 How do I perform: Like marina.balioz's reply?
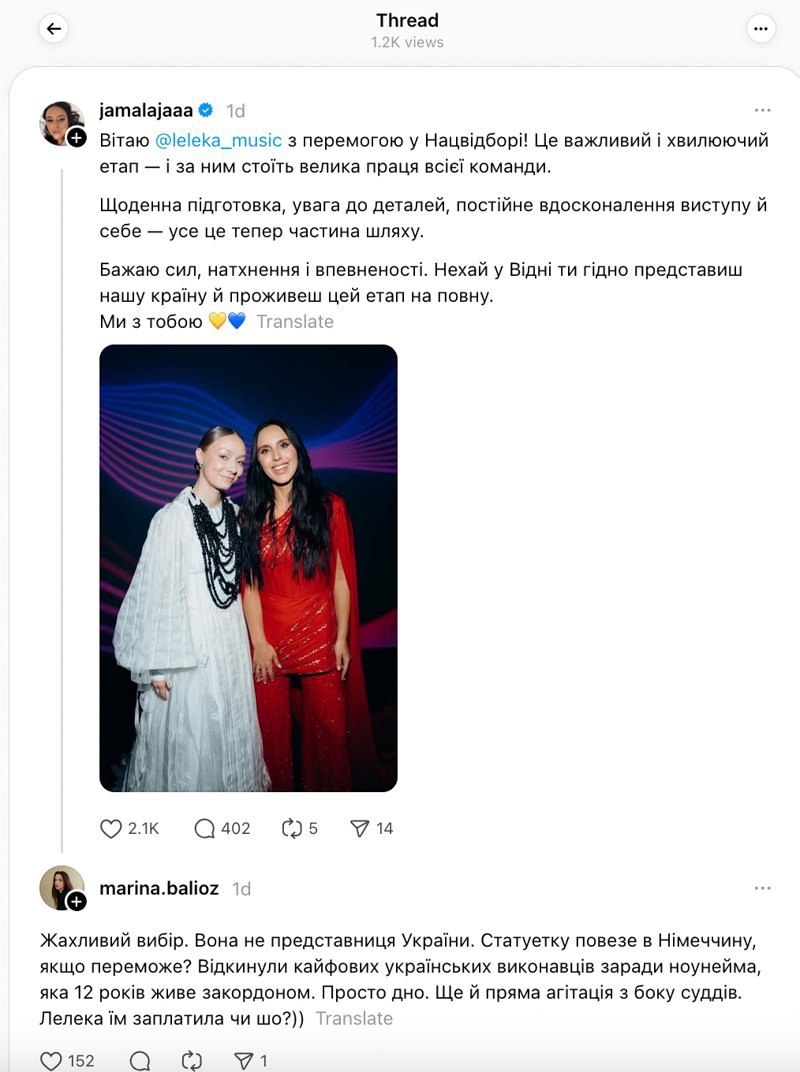pyautogui.click(x=50, y=1060)
